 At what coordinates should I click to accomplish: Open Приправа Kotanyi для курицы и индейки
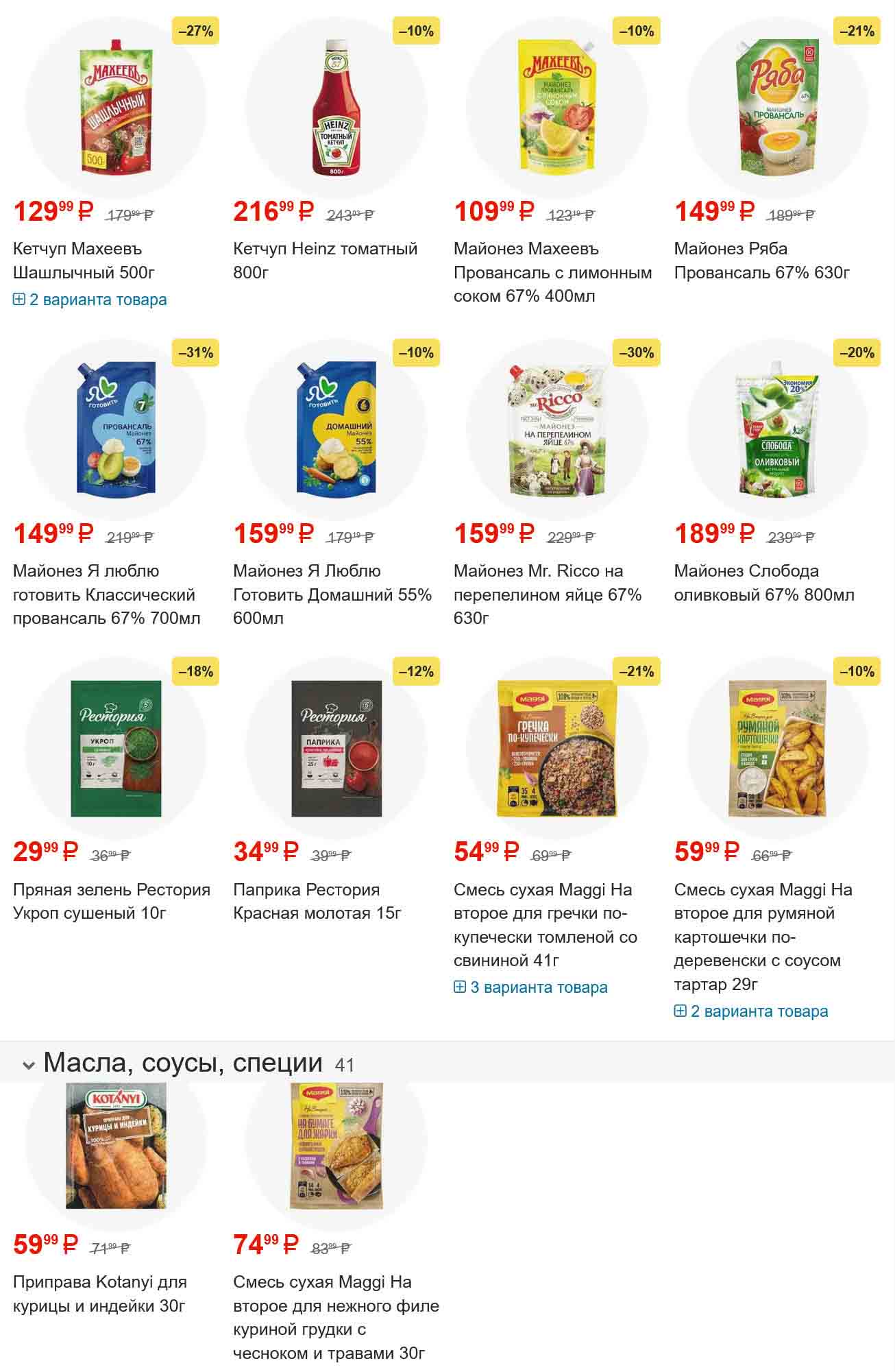click(99, 1294)
